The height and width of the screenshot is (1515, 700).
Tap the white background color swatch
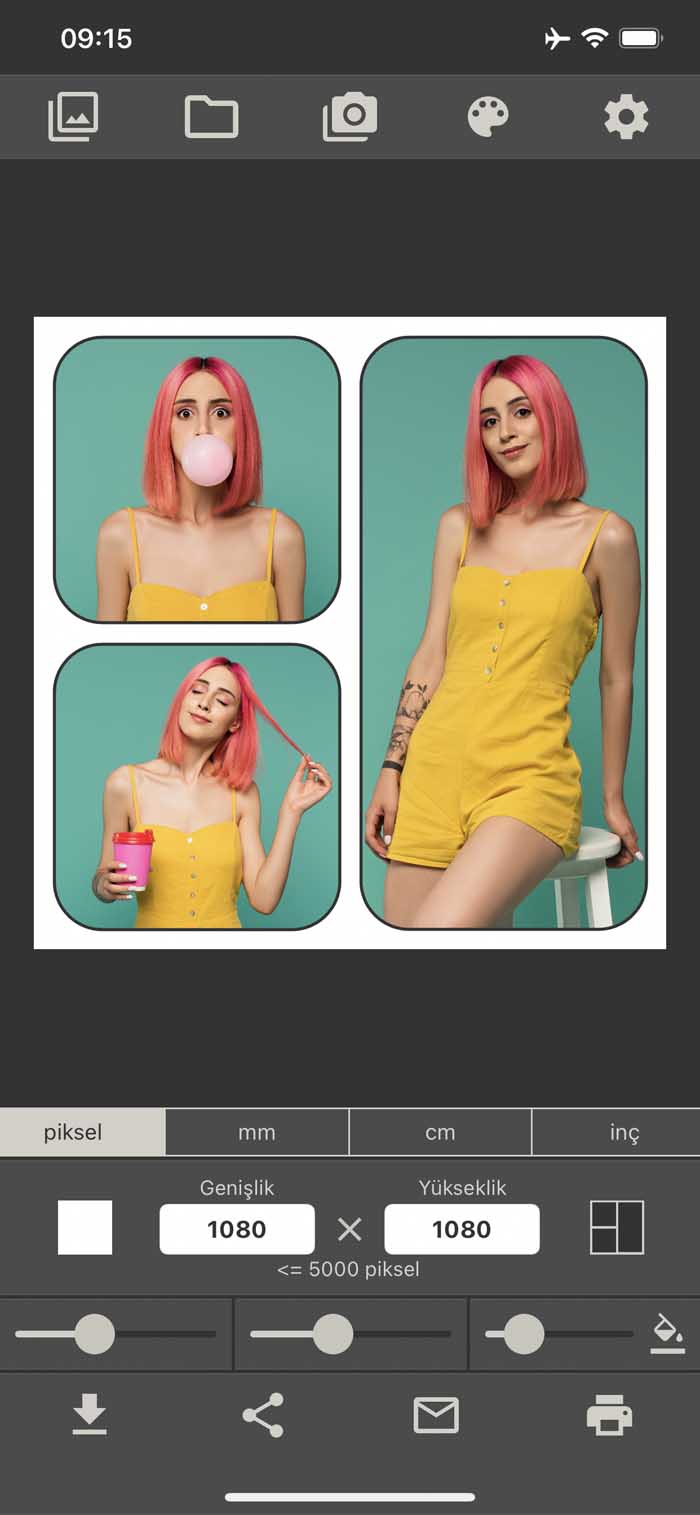coord(85,1228)
